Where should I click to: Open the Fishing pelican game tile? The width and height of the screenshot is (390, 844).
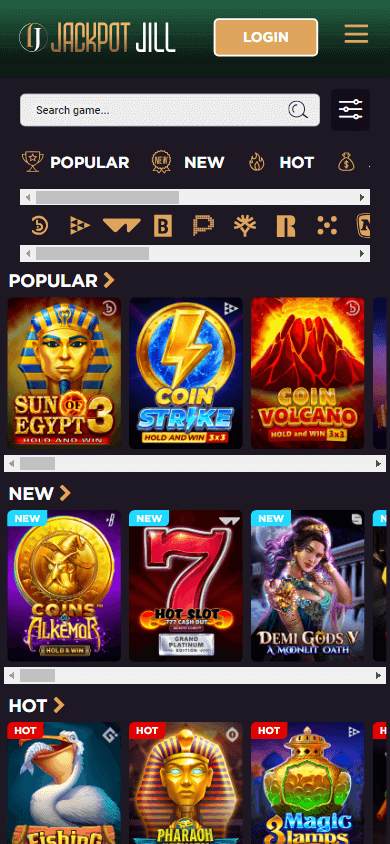[64, 783]
